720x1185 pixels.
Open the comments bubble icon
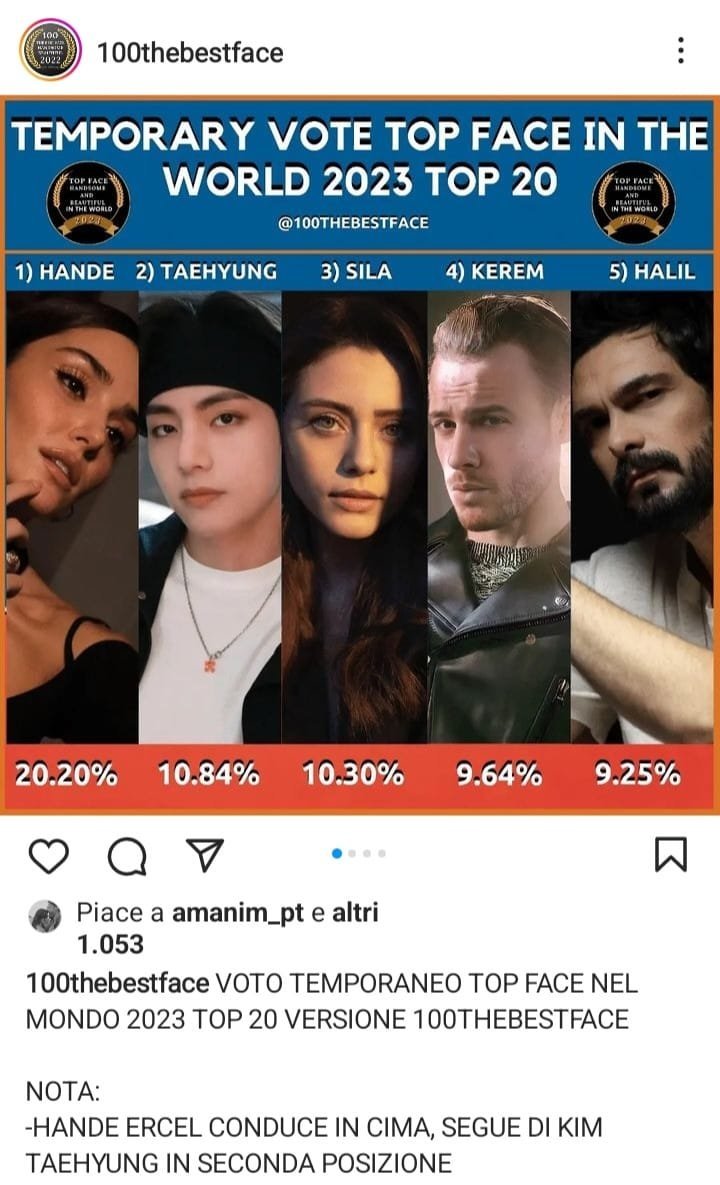(127, 855)
